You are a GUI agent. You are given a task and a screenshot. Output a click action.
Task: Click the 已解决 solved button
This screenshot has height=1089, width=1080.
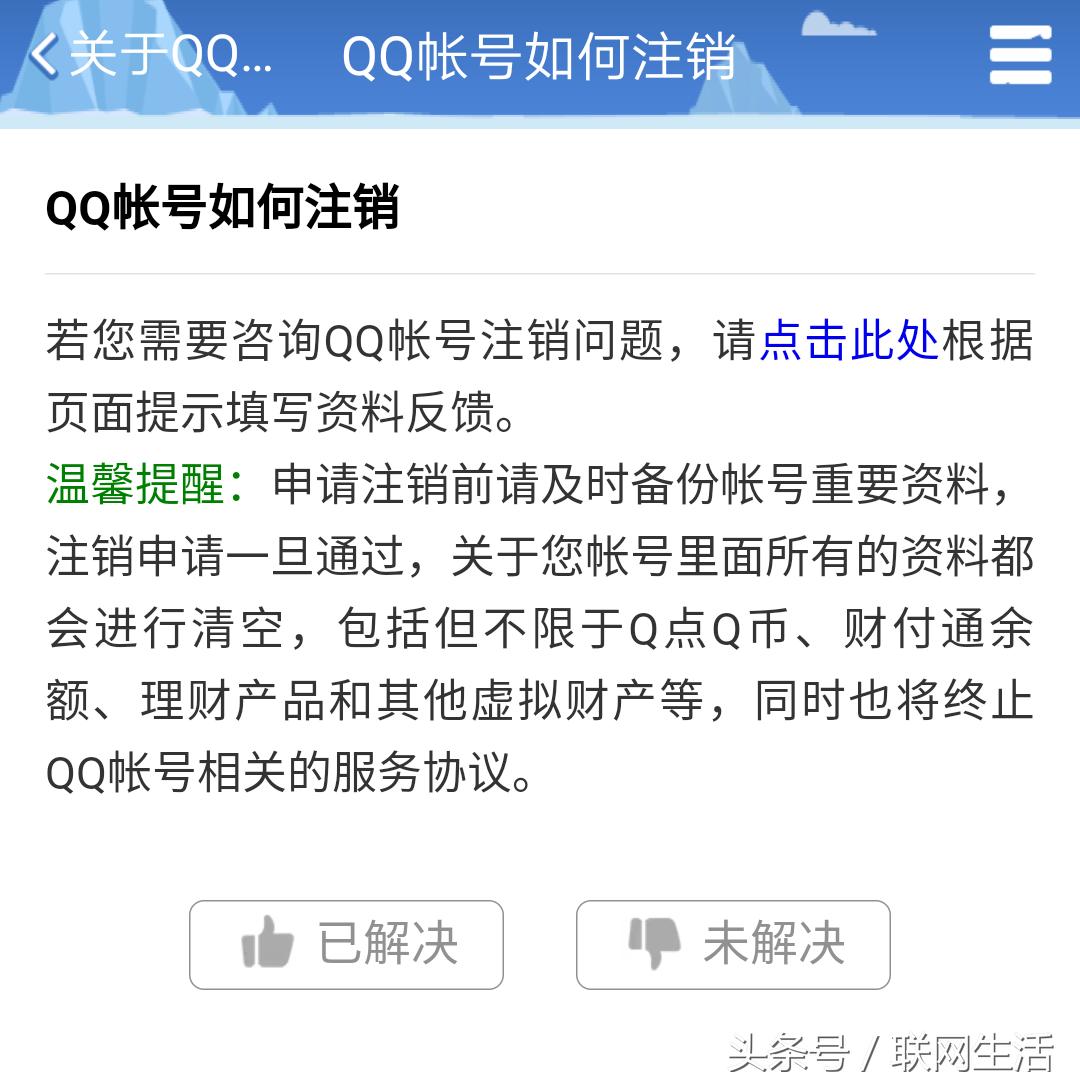(x=347, y=944)
